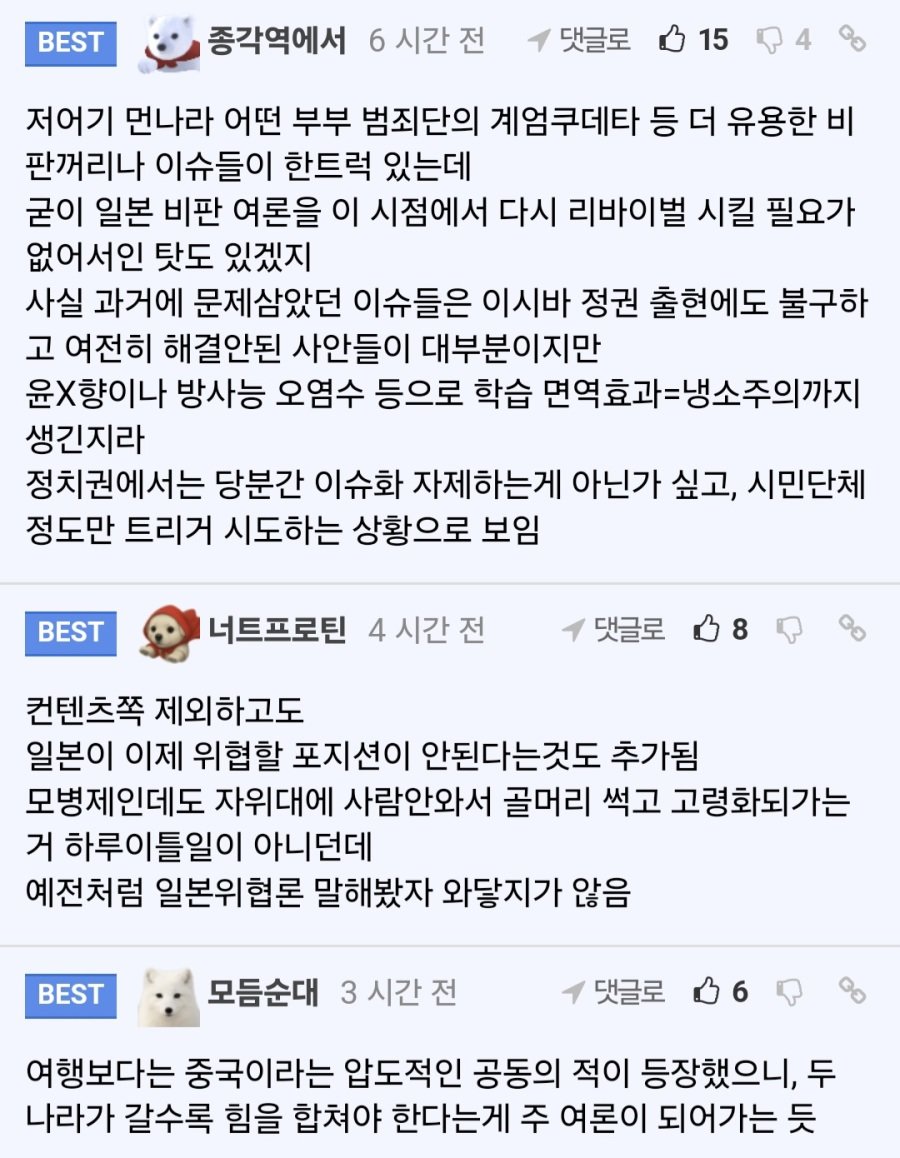Screen dimensions: 900x1158
Task: Reply to 종각역에서 via 댓글로
Action: tap(580, 40)
